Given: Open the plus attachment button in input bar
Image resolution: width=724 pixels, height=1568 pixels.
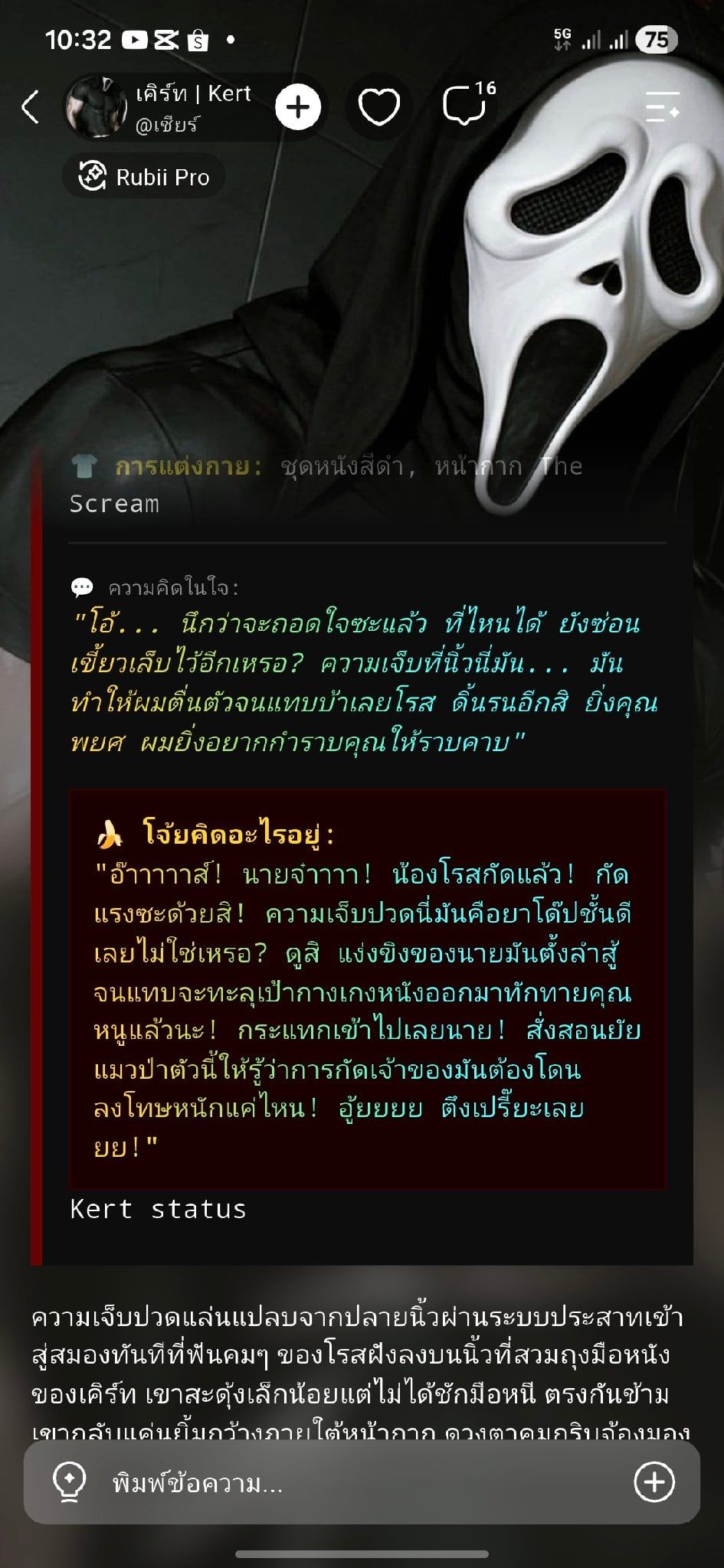Looking at the screenshot, I should pos(654,1482).
